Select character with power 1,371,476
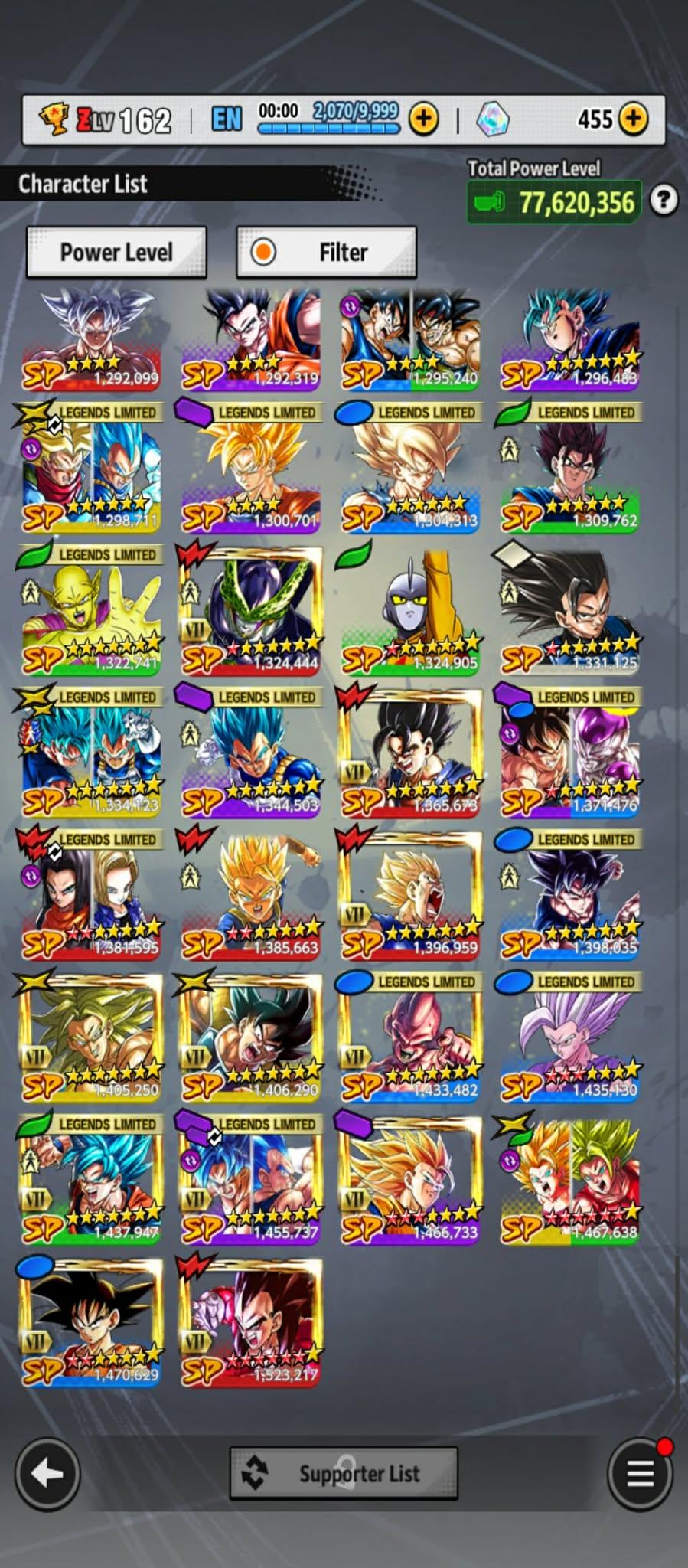688x1568 pixels. [570, 753]
